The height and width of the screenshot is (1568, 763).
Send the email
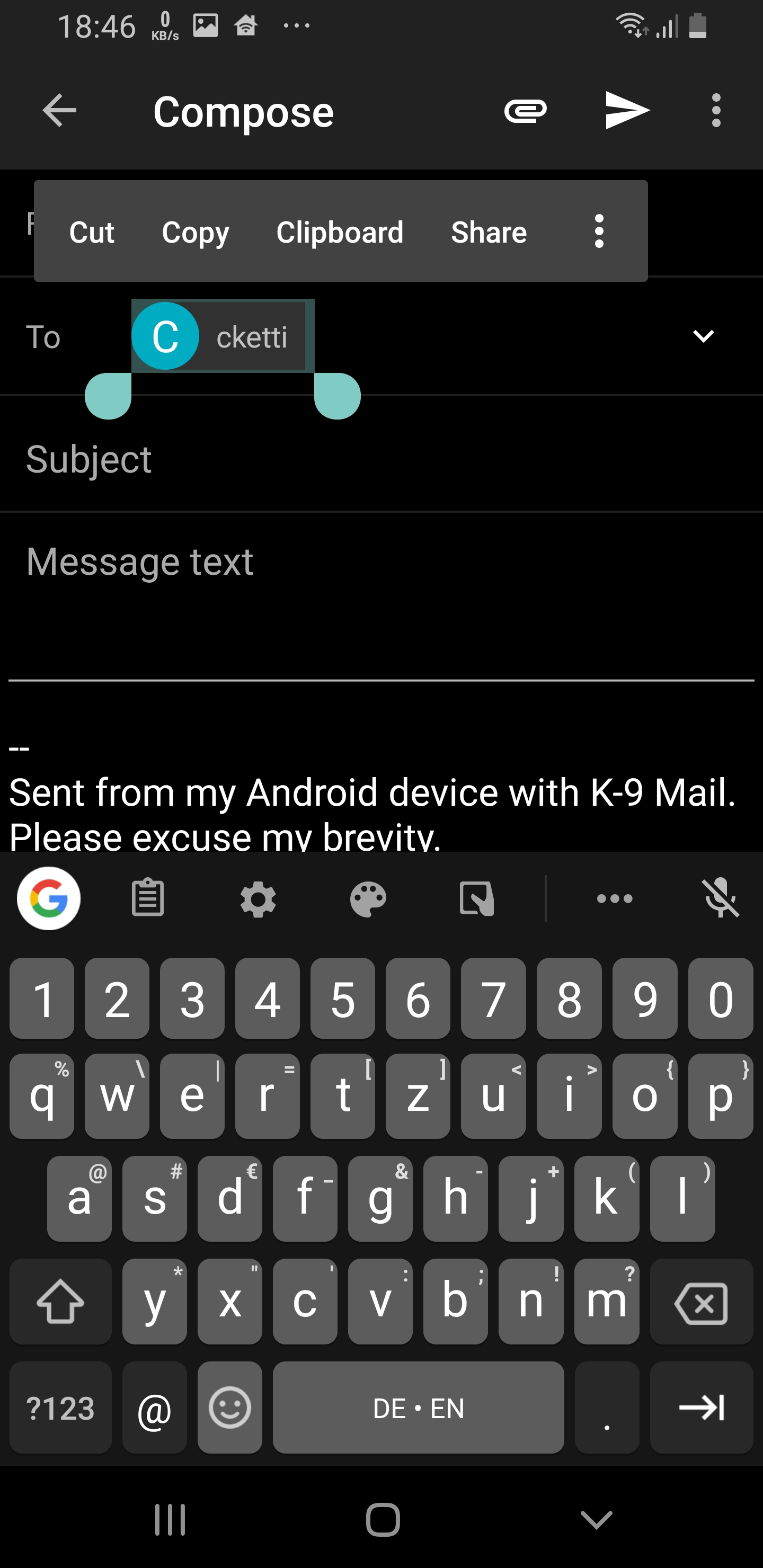pos(627,111)
